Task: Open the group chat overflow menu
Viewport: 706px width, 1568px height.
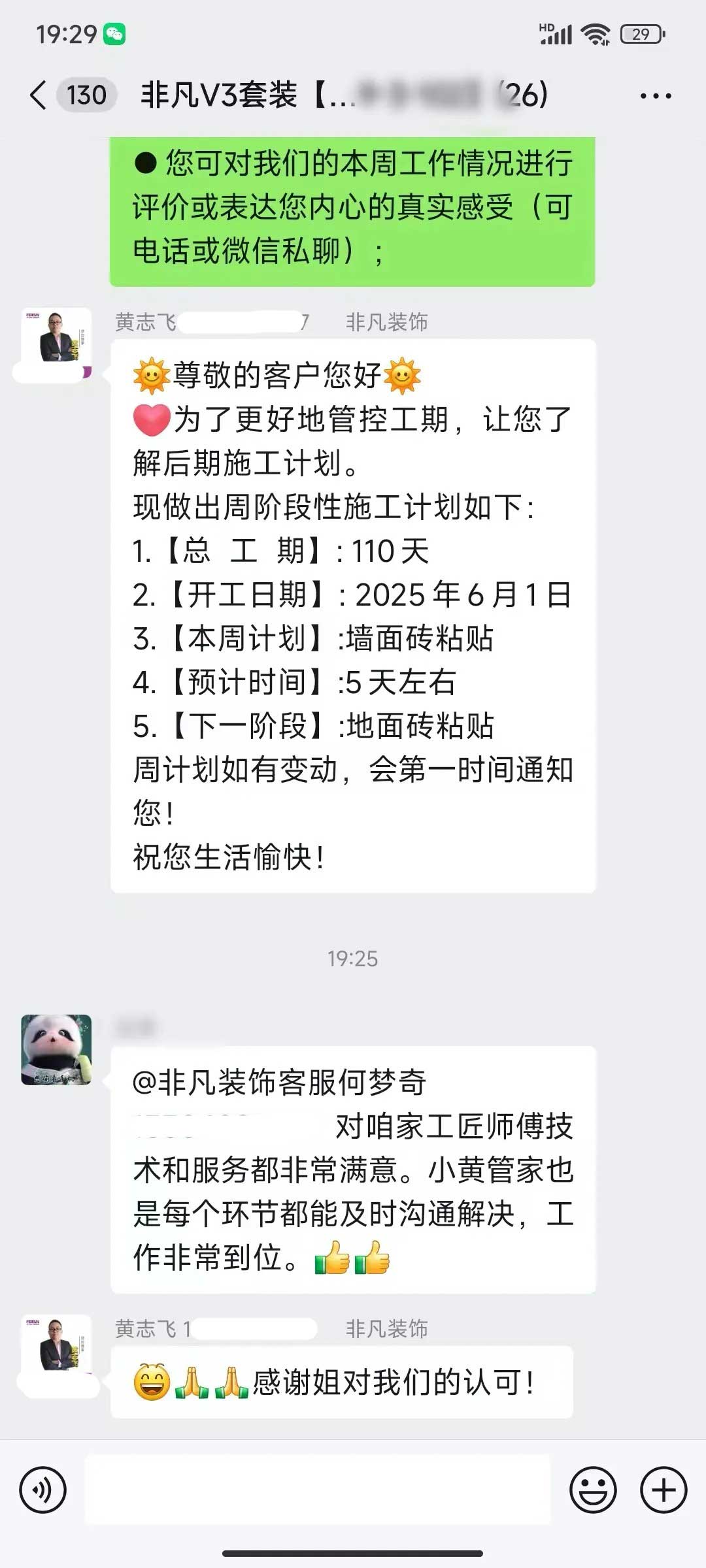Action: [x=655, y=96]
